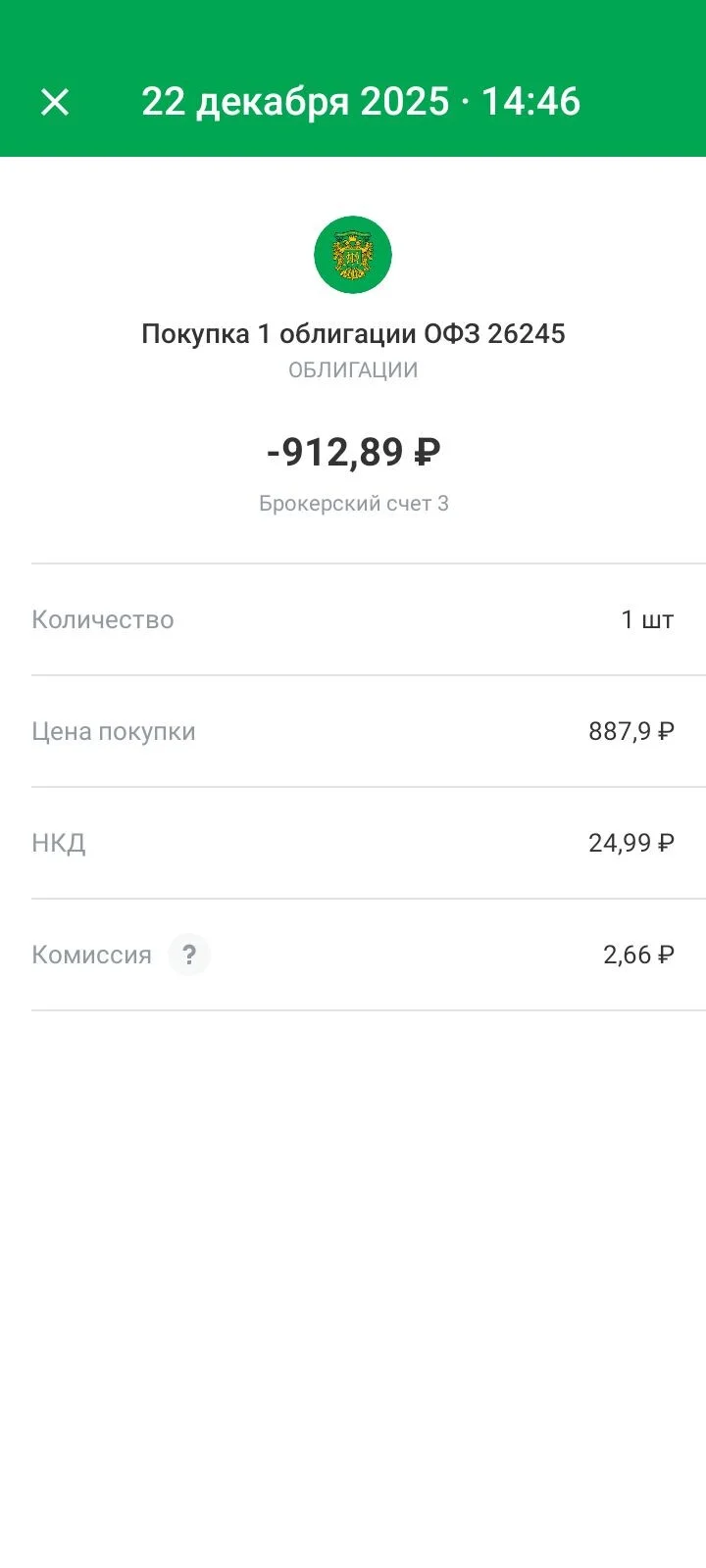Close the transaction details screen

click(x=55, y=102)
